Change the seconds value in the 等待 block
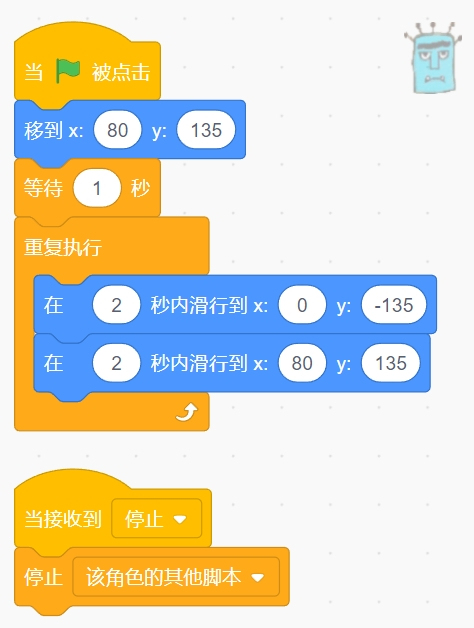The width and height of the screenshot is (474, 628). pyautogui.click(x=97, y=188)
